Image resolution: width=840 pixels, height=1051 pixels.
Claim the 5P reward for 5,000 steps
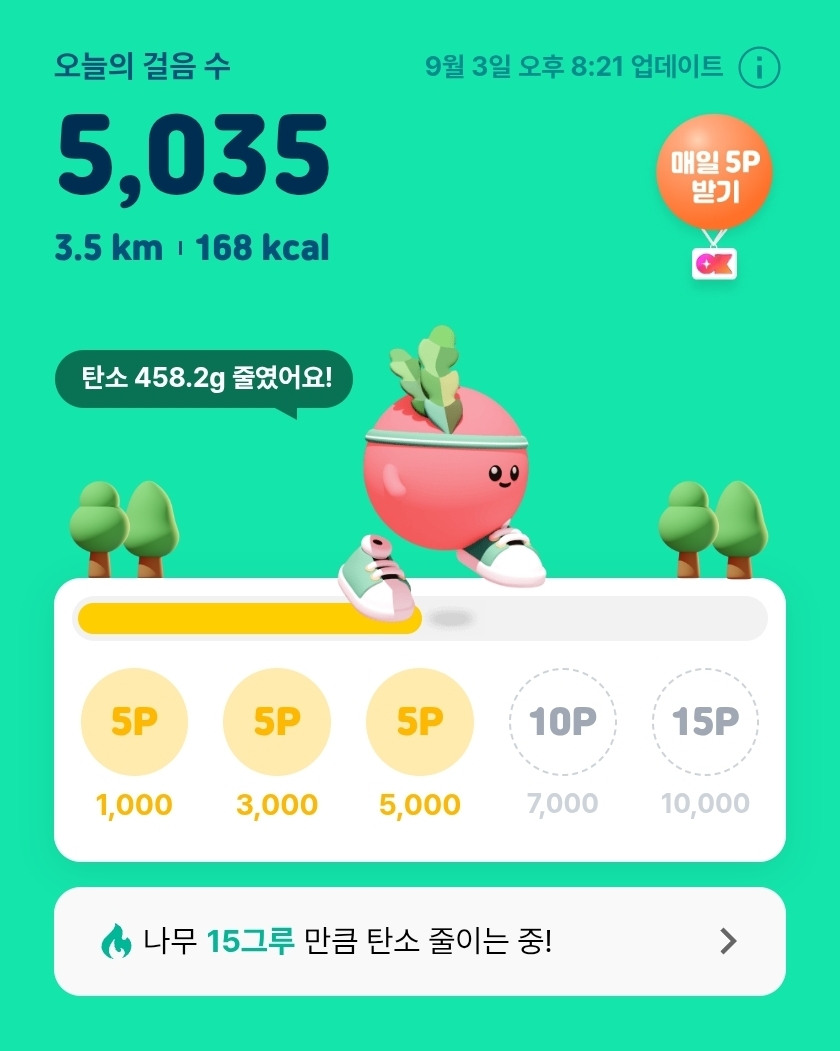[420, 722]
